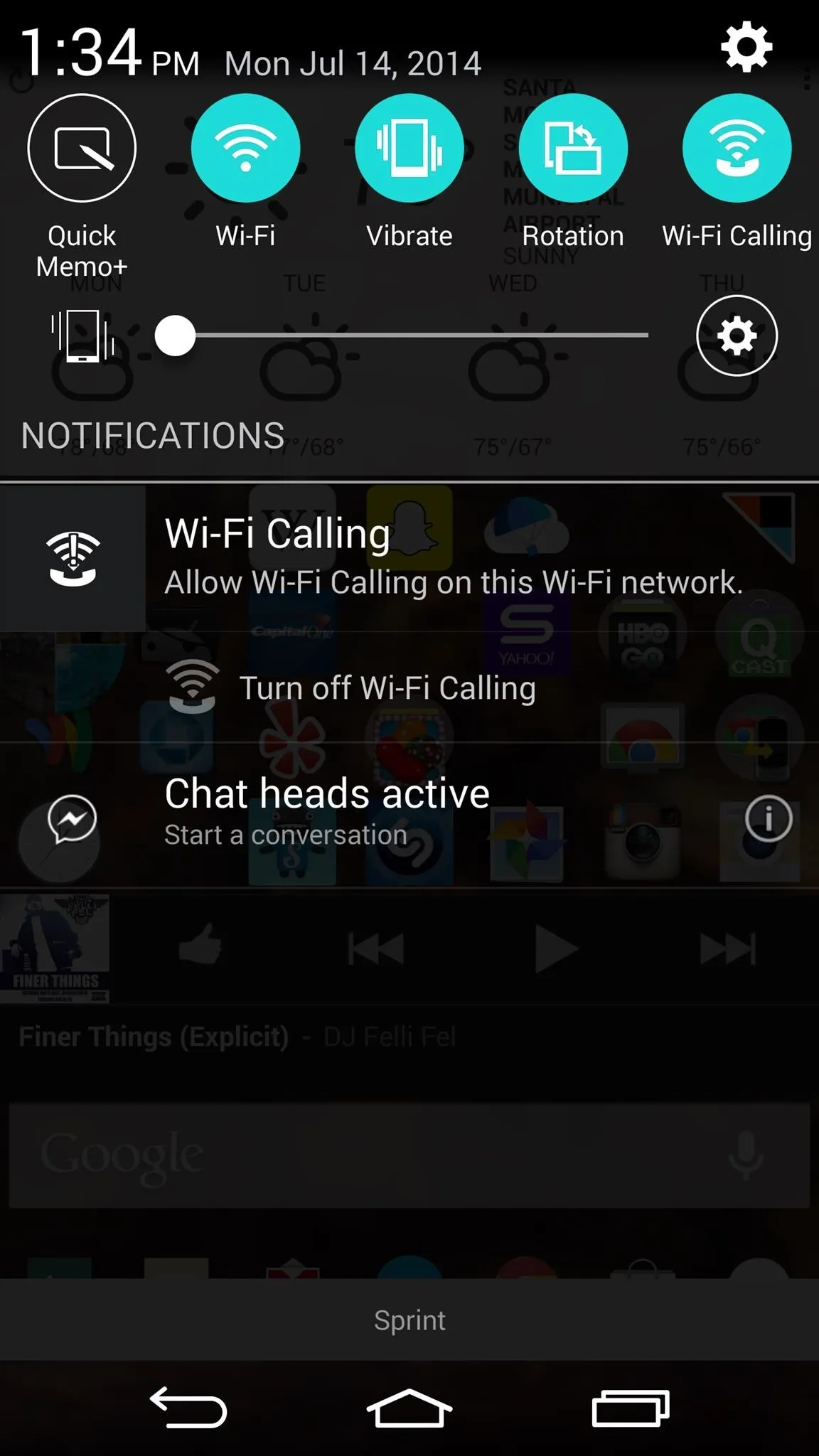Open system settings gear icon
This screenshot has height=1456, width=819.
tap(746, 47)
